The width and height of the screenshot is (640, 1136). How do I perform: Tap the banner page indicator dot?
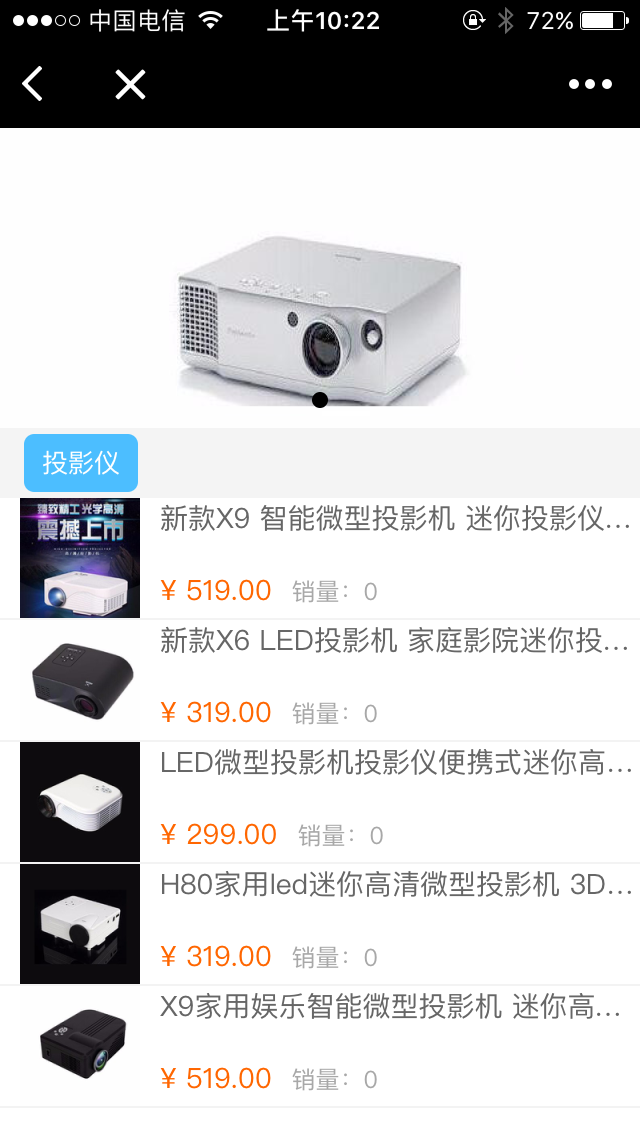click(x=320, y=400)
